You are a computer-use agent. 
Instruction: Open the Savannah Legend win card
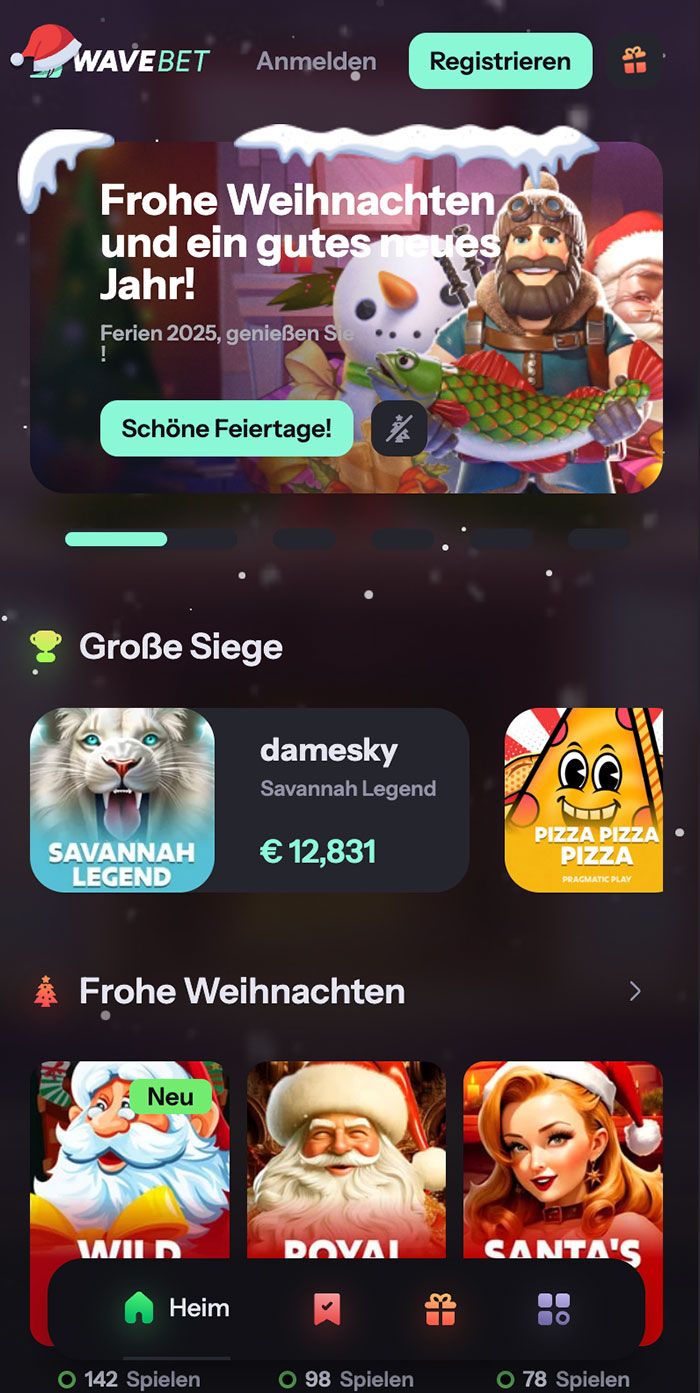[249, 800]
